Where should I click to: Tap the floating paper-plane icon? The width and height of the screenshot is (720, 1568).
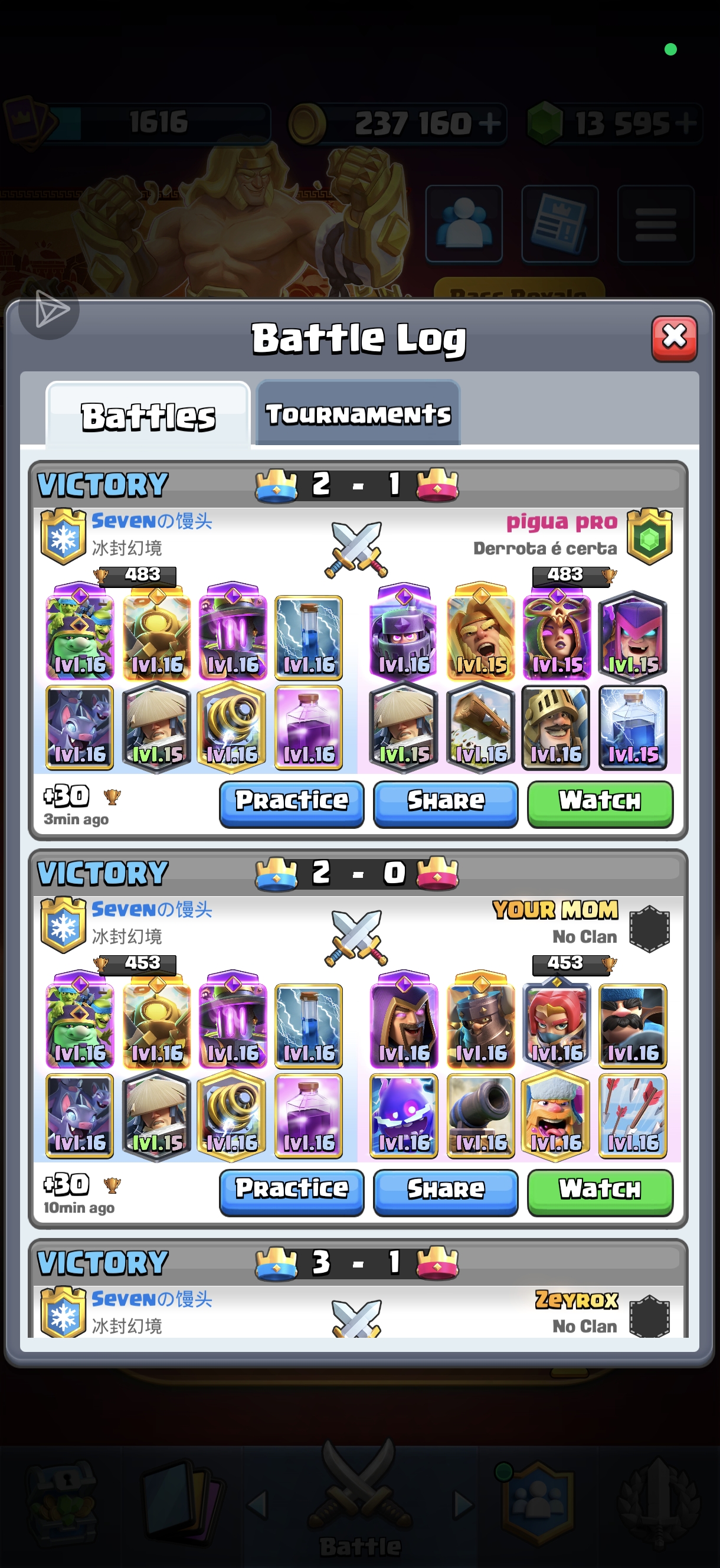(49, 309)
